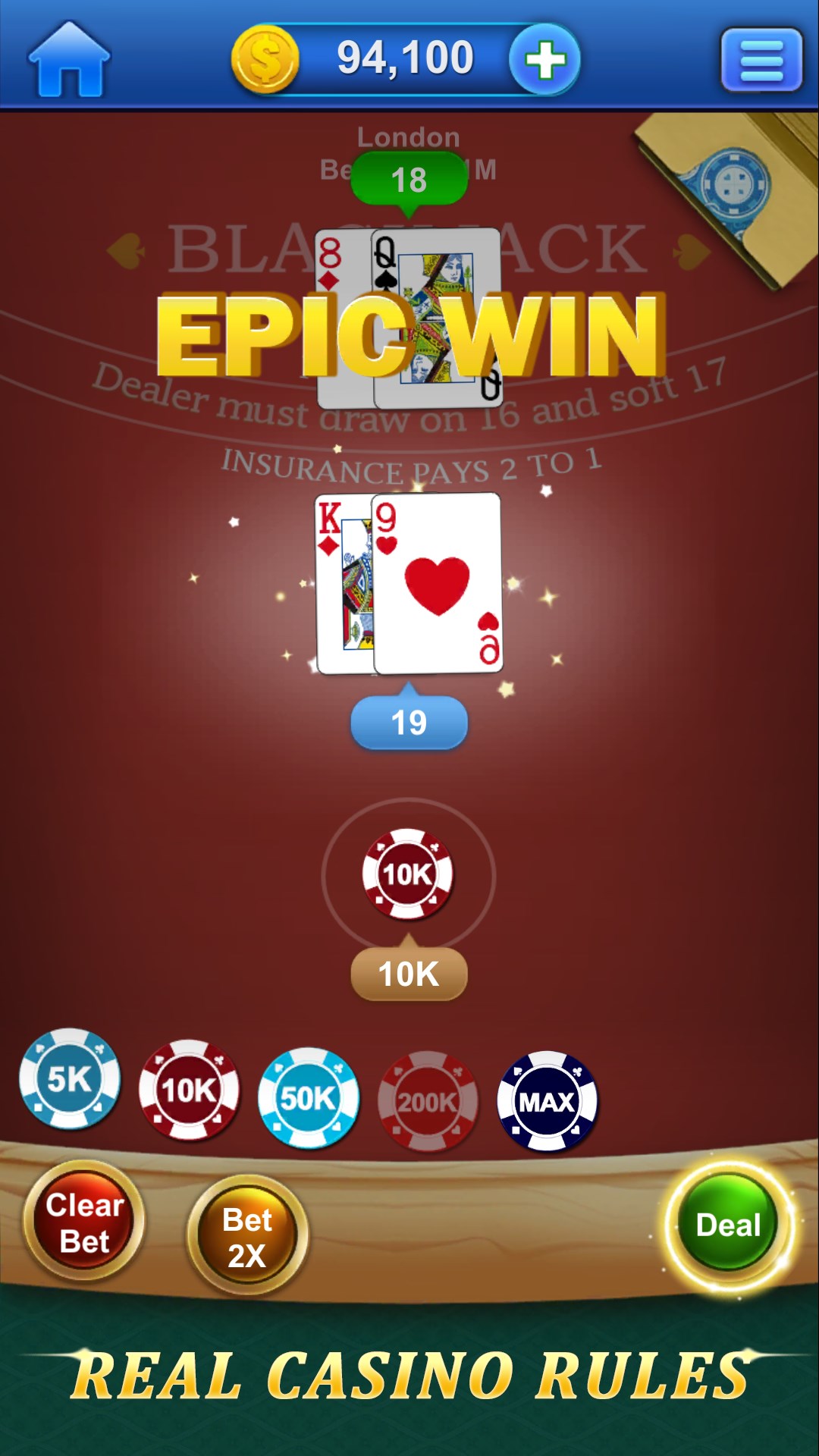Select the 5K chip
This screenshot has width=819, height=1456.
(x=70, y=1078)
